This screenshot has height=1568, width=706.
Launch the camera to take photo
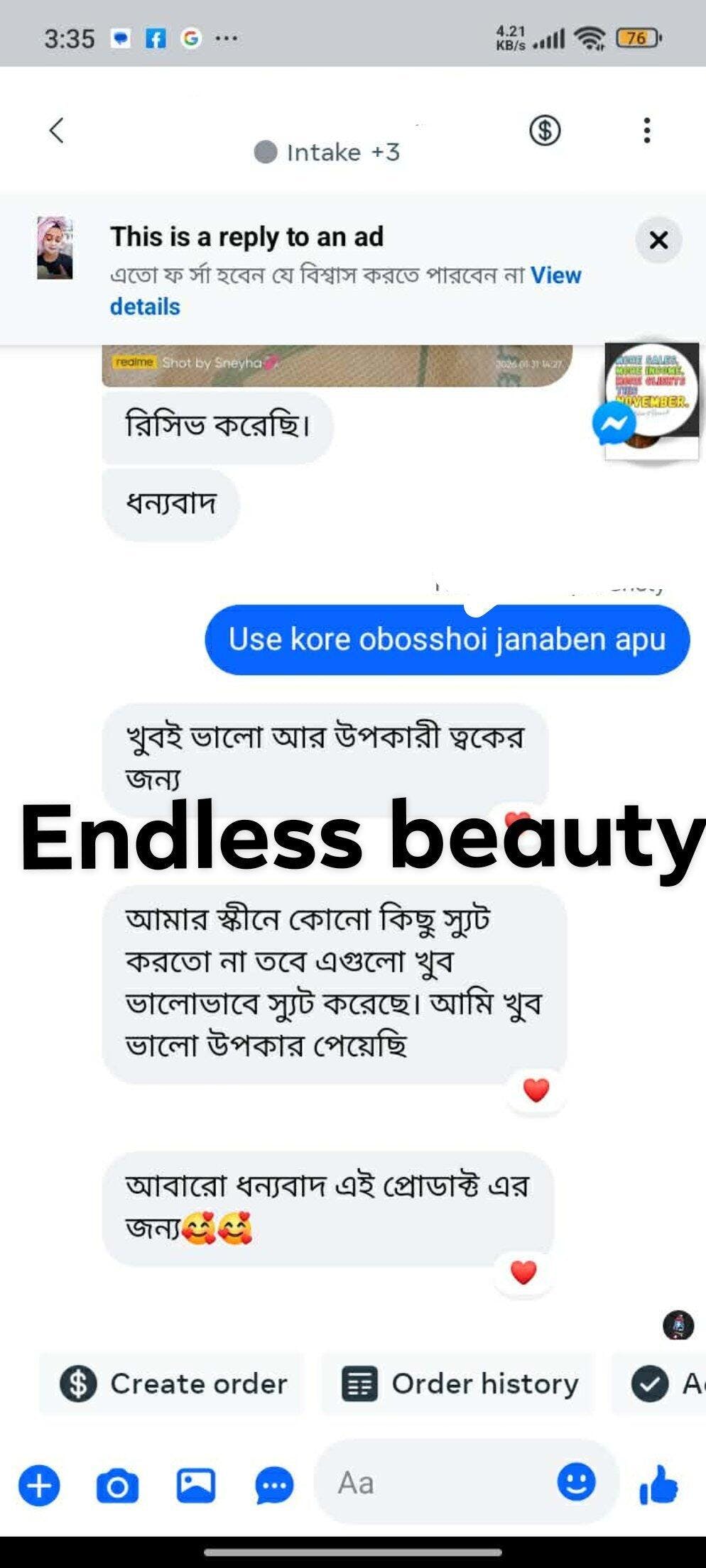117,1486
